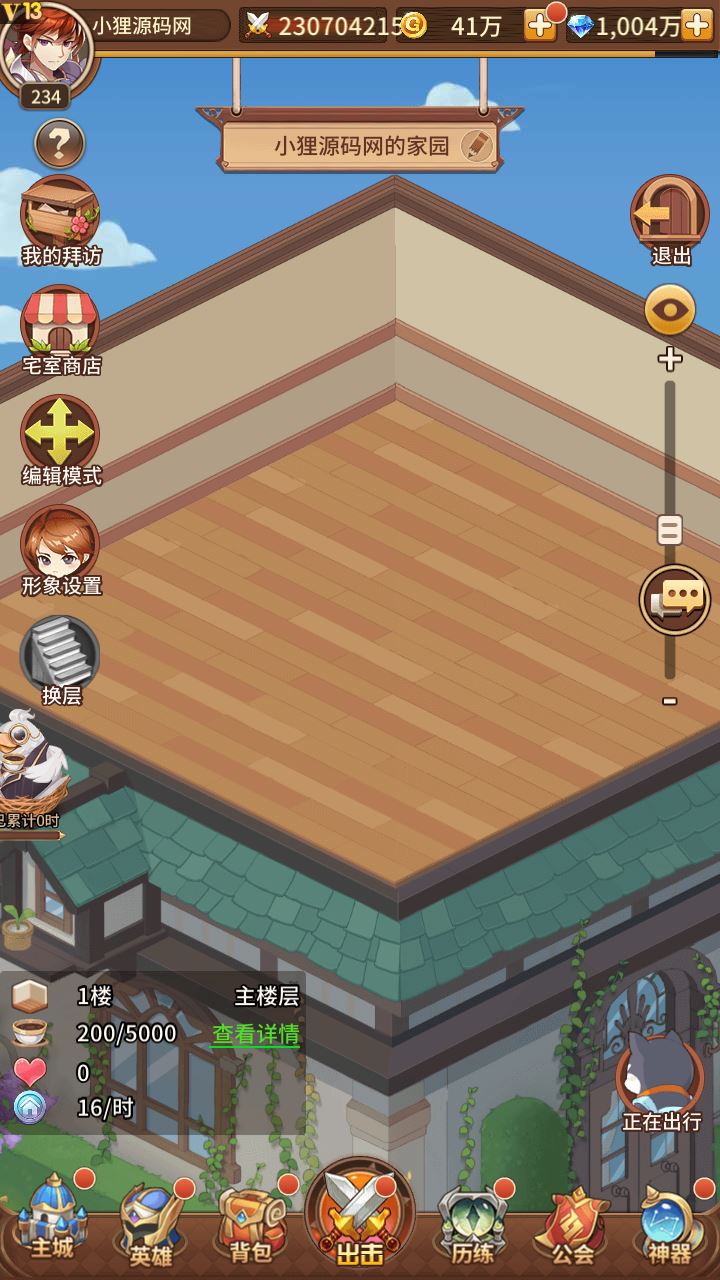This screenshot has height=1280, width=720.
Task: Open 查看详情 details link
Action: point(255,1035)
